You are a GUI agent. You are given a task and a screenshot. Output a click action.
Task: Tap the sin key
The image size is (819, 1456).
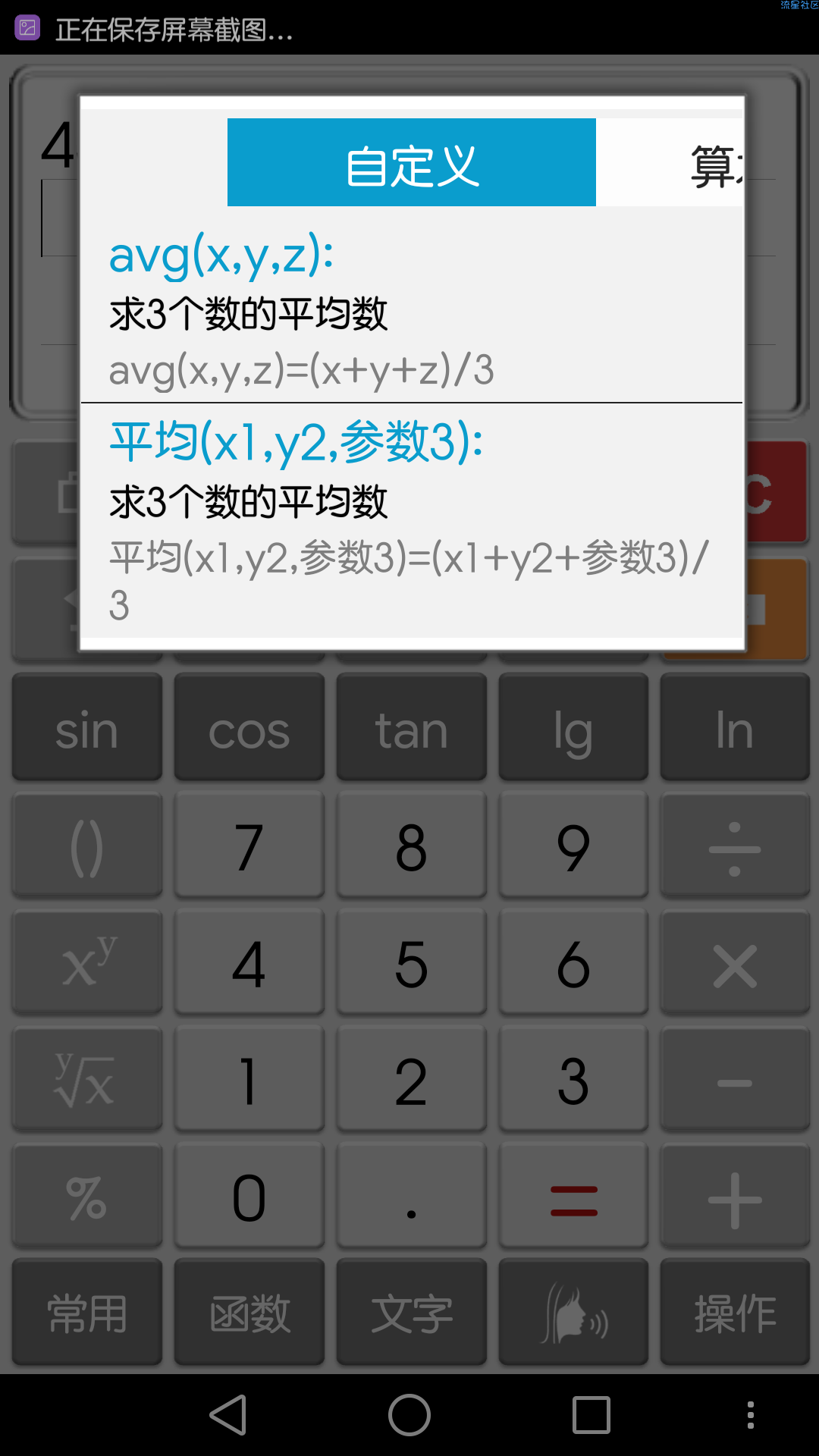tap(87, 729)
